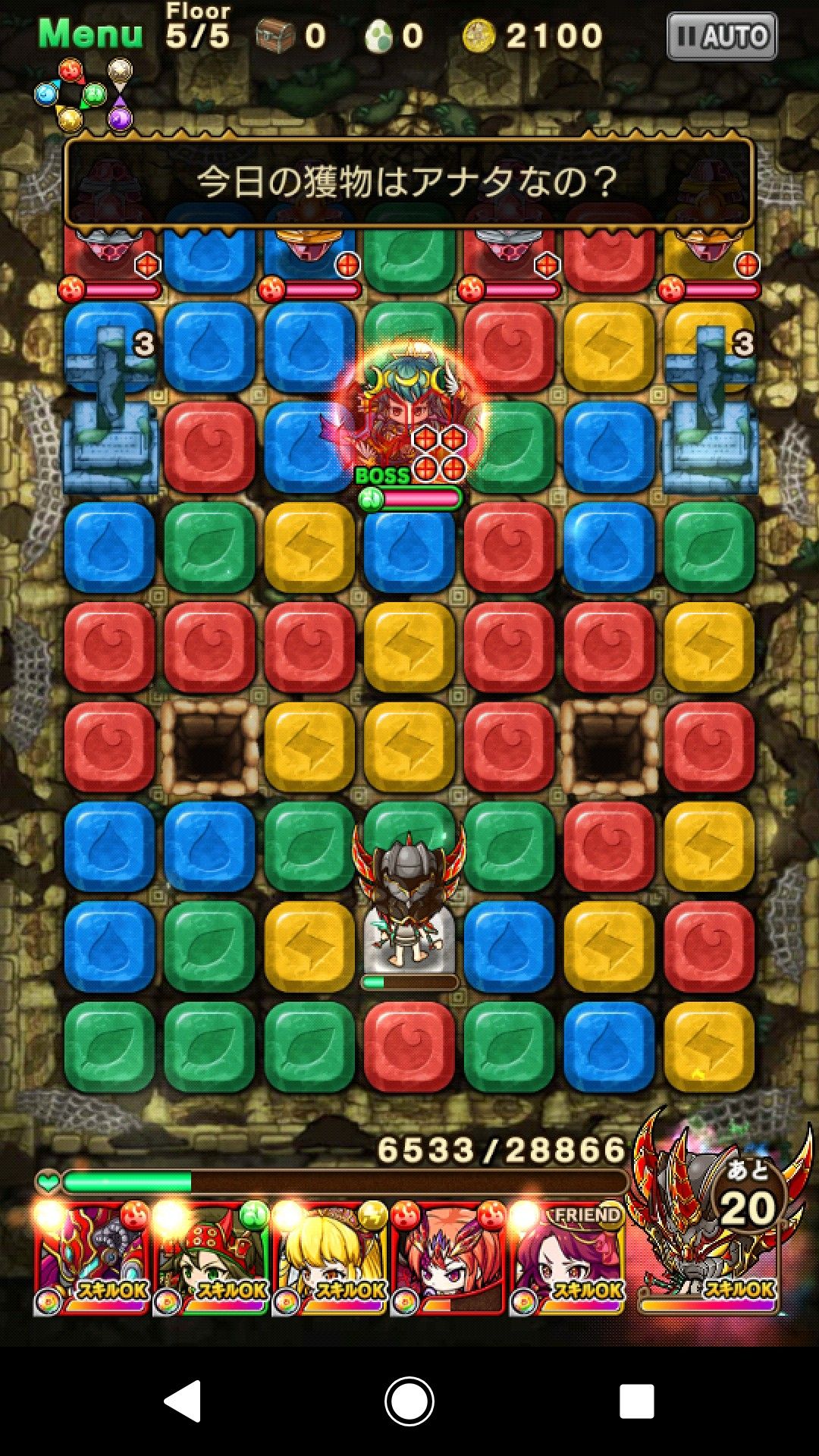Return to the system home screen
The width and height of the screenshot is (819, 1456).
pyautogui.click(x=409, y=1401)
